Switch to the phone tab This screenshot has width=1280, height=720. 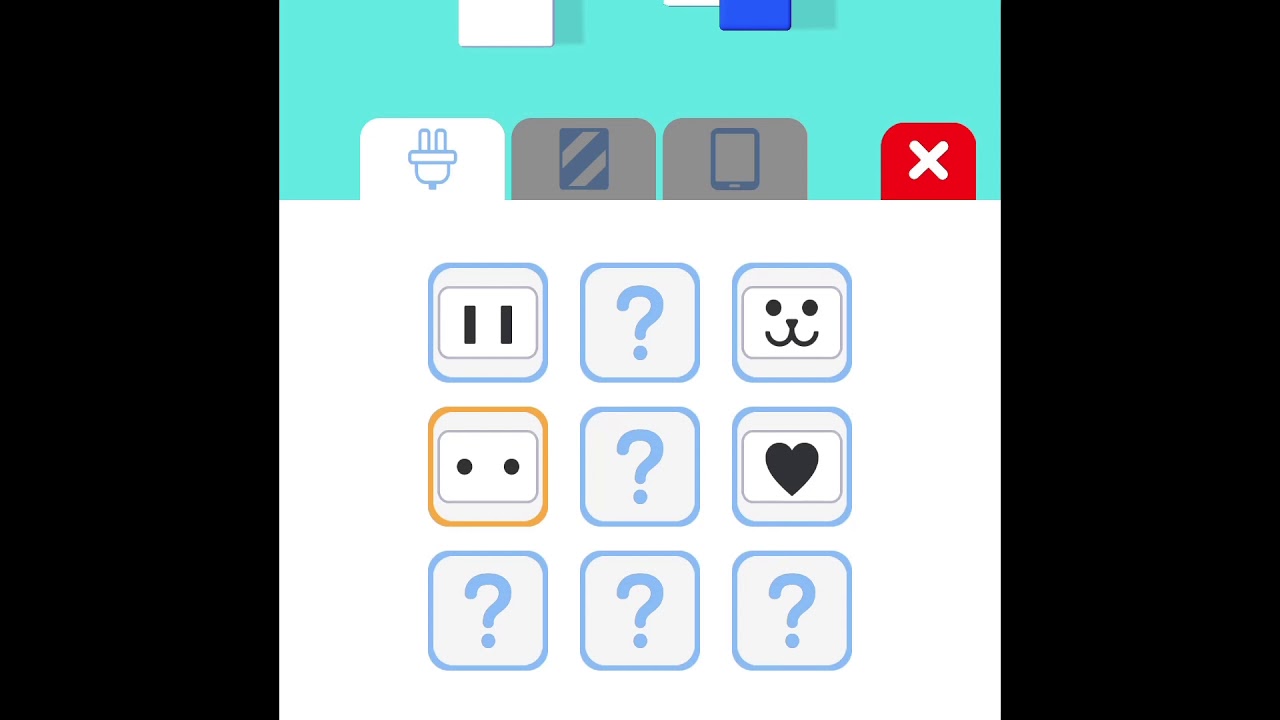coord(735,160)
